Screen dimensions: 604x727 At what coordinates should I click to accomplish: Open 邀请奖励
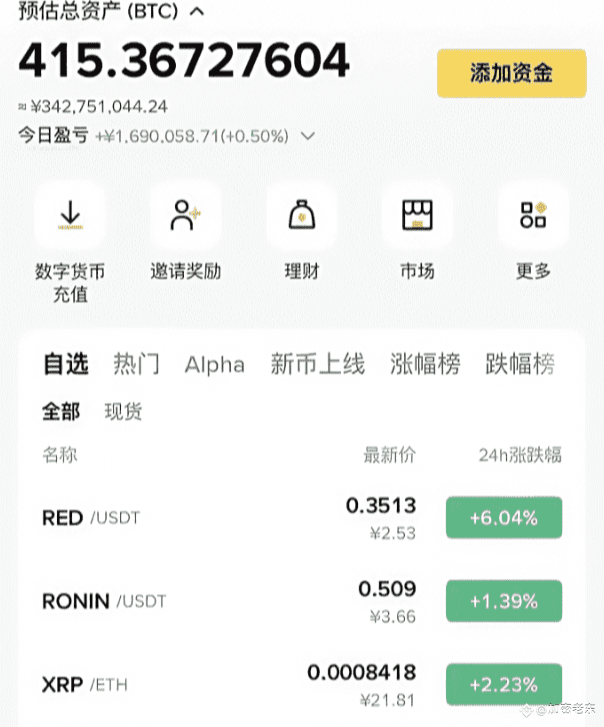(x=185, y=215)
